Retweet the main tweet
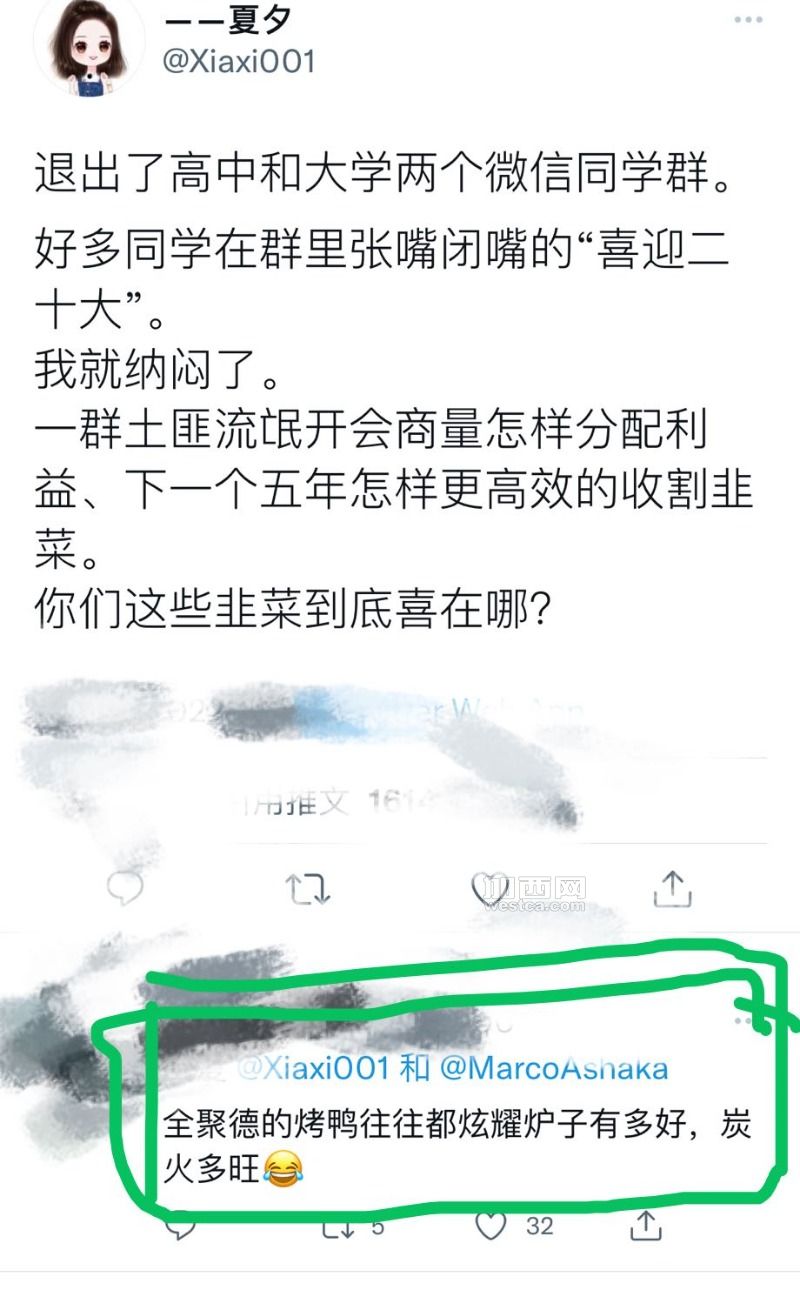The width and height of the screenshot is (800, 1290). coord(308,888)
